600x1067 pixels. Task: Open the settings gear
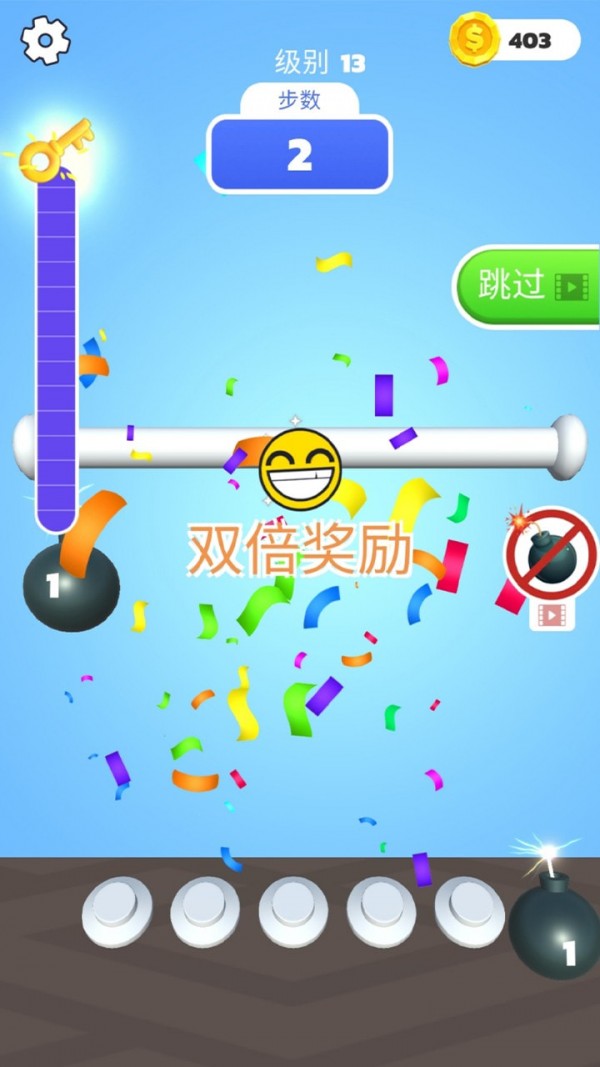click(x=45, y=41)
